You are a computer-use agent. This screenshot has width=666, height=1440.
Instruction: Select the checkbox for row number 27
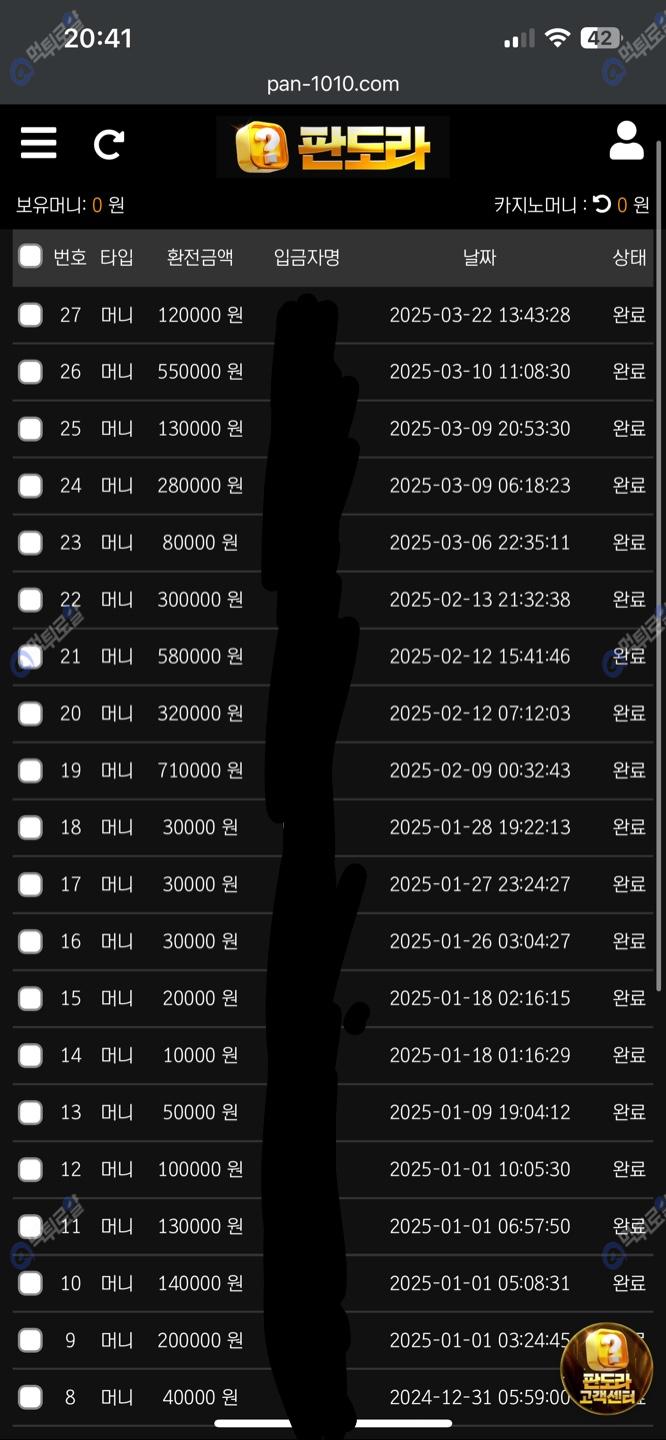coord(30,315)
